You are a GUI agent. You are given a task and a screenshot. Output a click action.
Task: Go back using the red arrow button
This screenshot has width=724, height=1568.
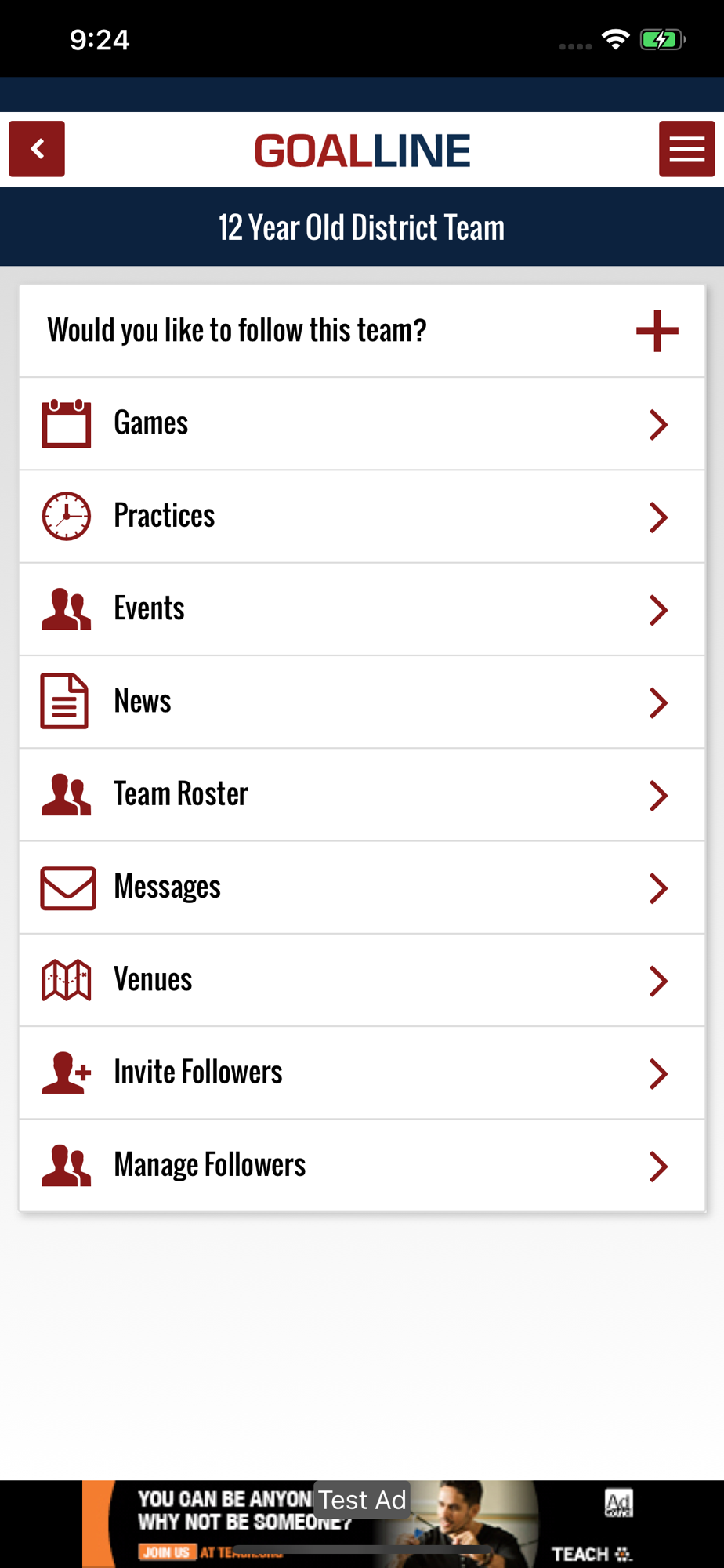37,149
